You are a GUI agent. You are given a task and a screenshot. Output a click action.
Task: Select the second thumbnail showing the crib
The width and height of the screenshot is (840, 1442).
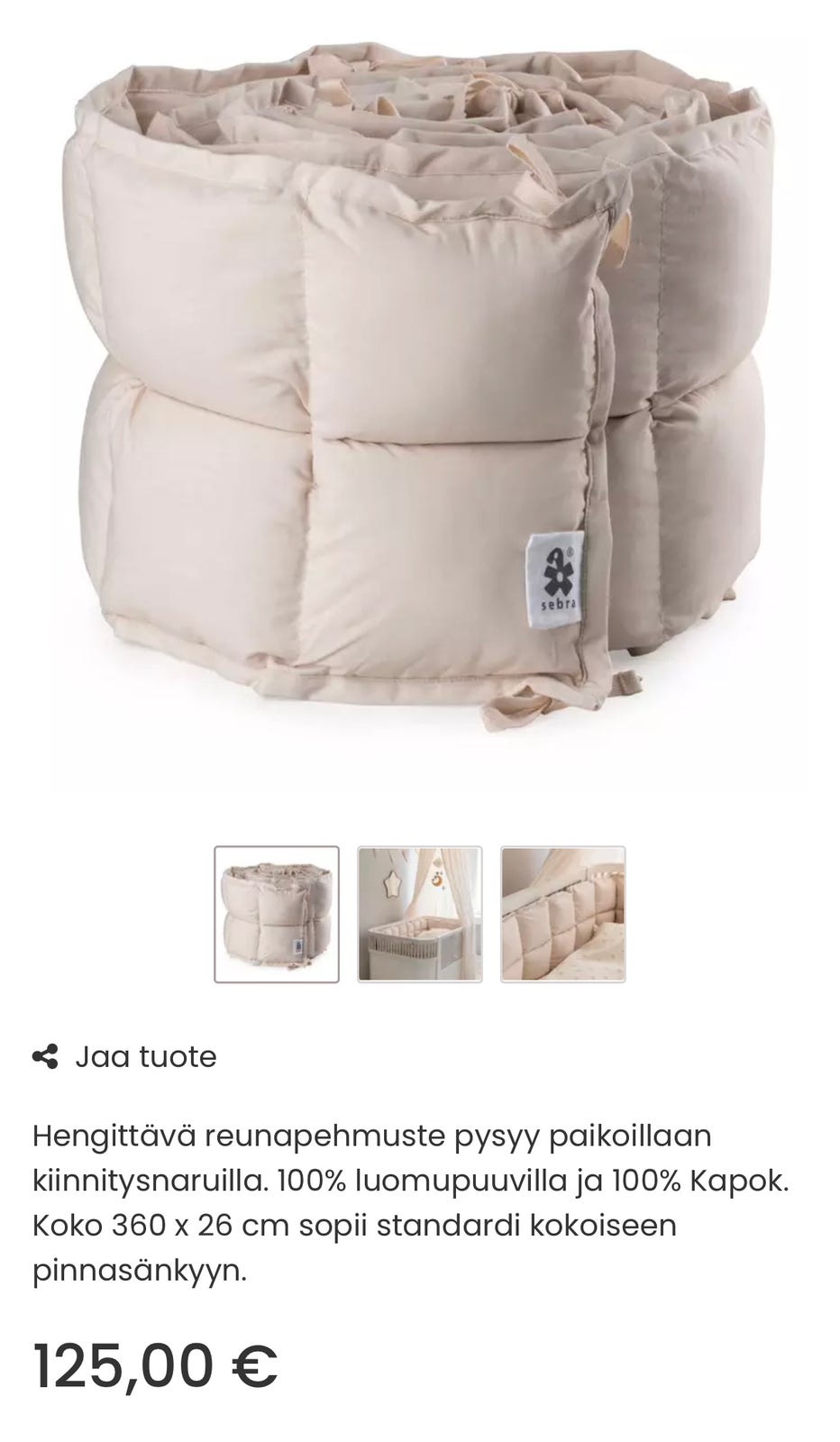[x=420, y=914]
